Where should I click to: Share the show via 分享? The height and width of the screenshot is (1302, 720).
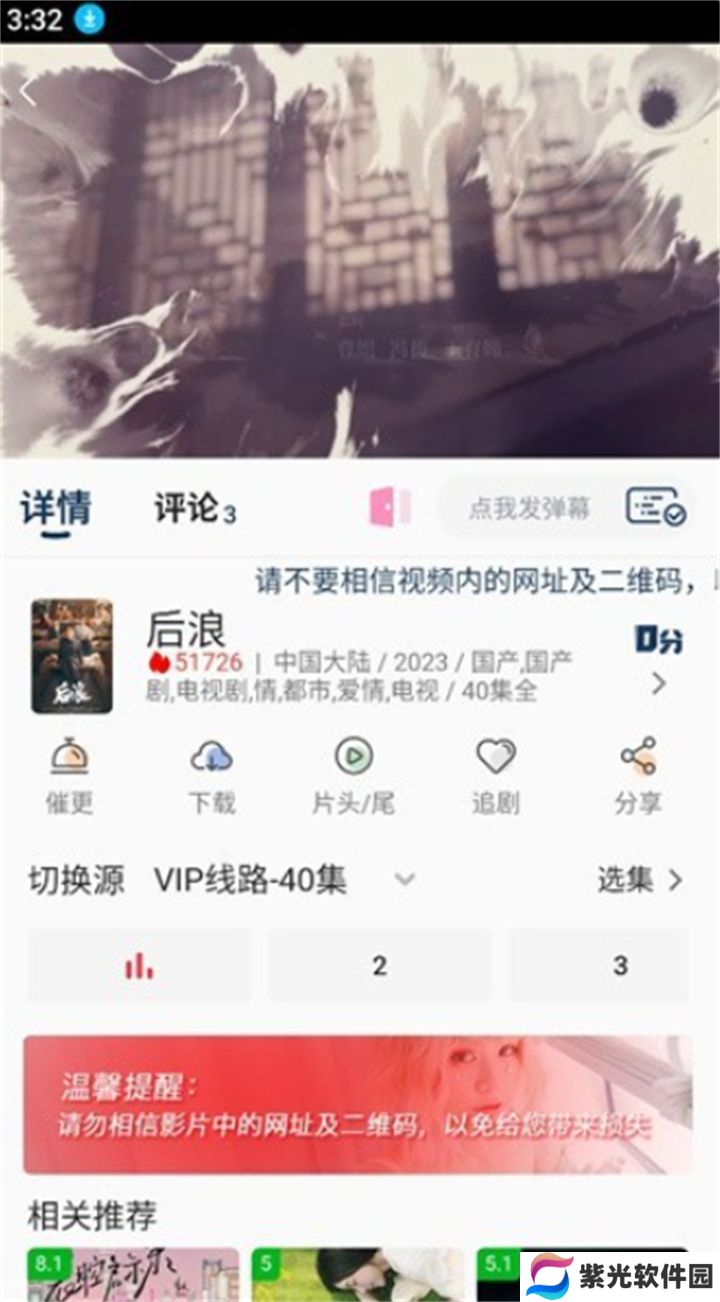[x=638, y=777]
